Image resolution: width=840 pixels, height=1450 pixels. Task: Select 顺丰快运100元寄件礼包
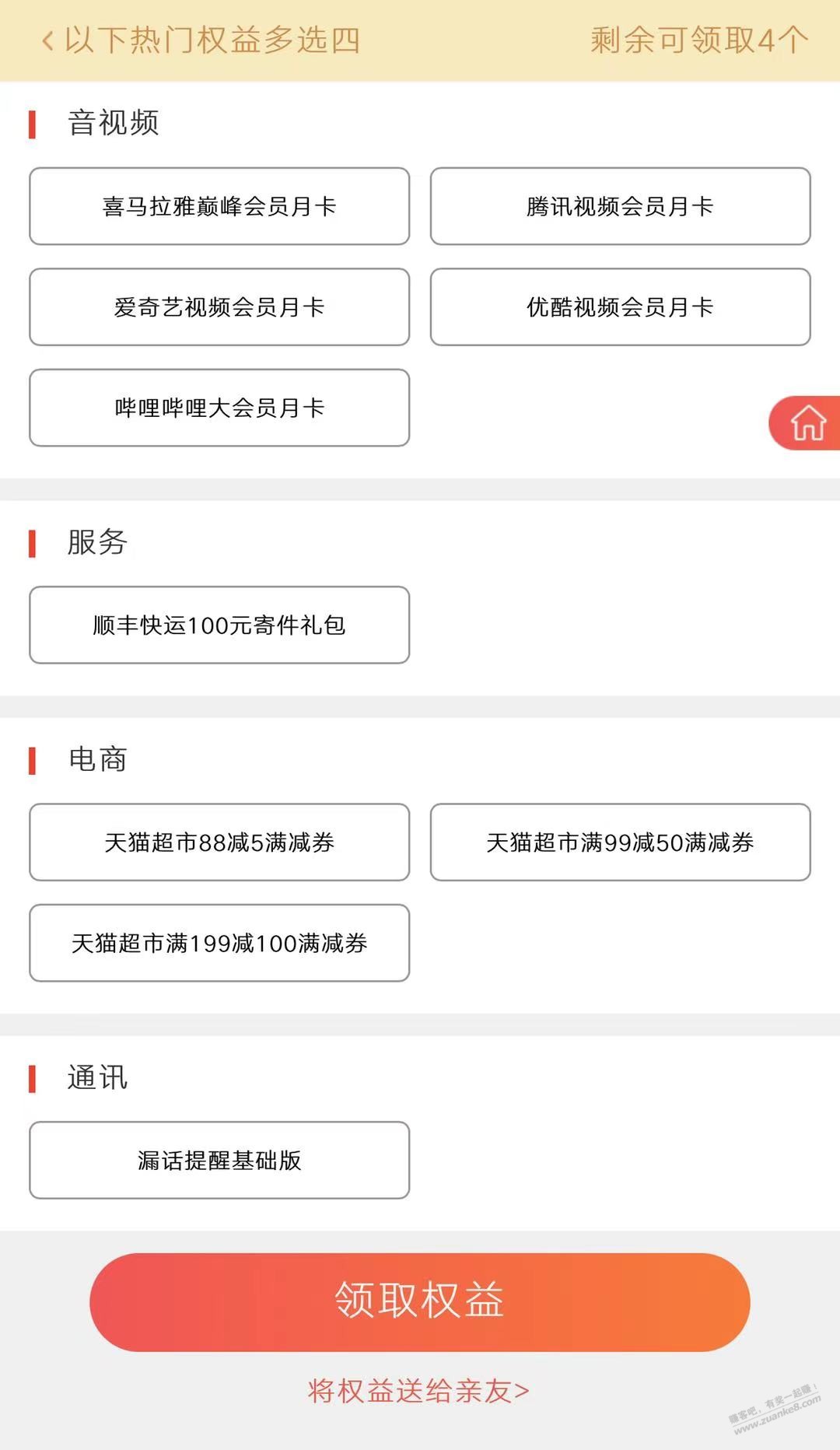[x=219, y=625]
